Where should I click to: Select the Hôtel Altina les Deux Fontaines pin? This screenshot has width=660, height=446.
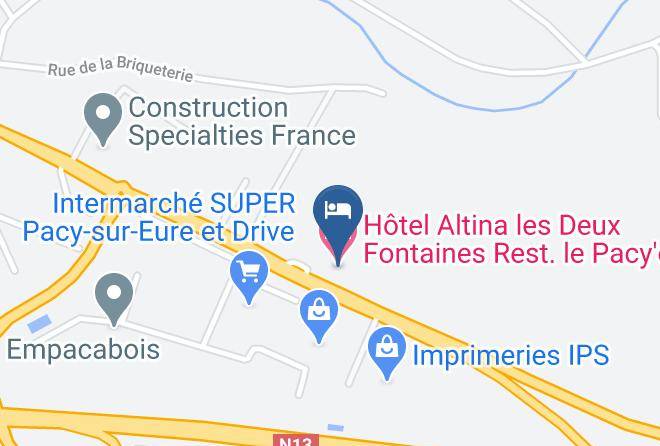(x=338, y=224)
